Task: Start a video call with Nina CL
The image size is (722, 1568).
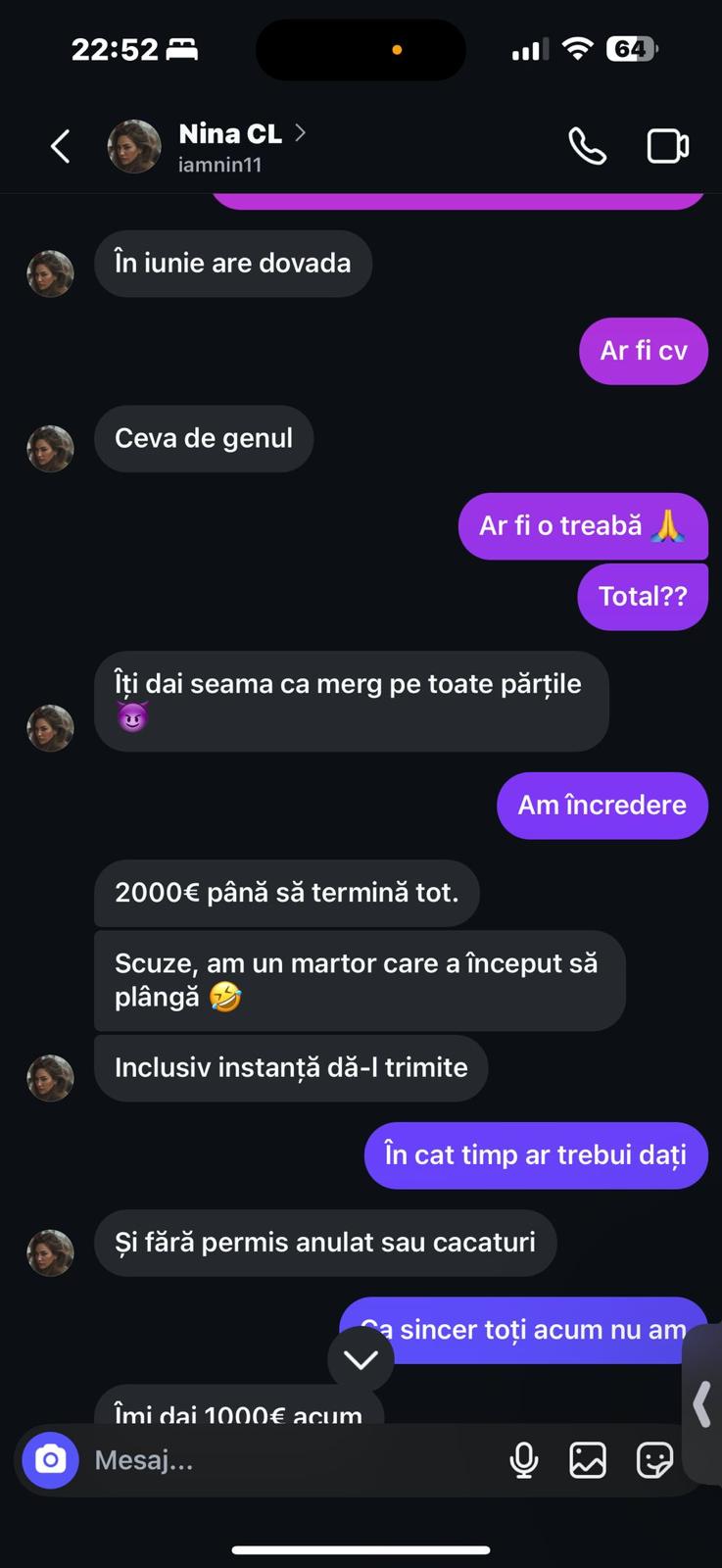Action: pos(668,147)
